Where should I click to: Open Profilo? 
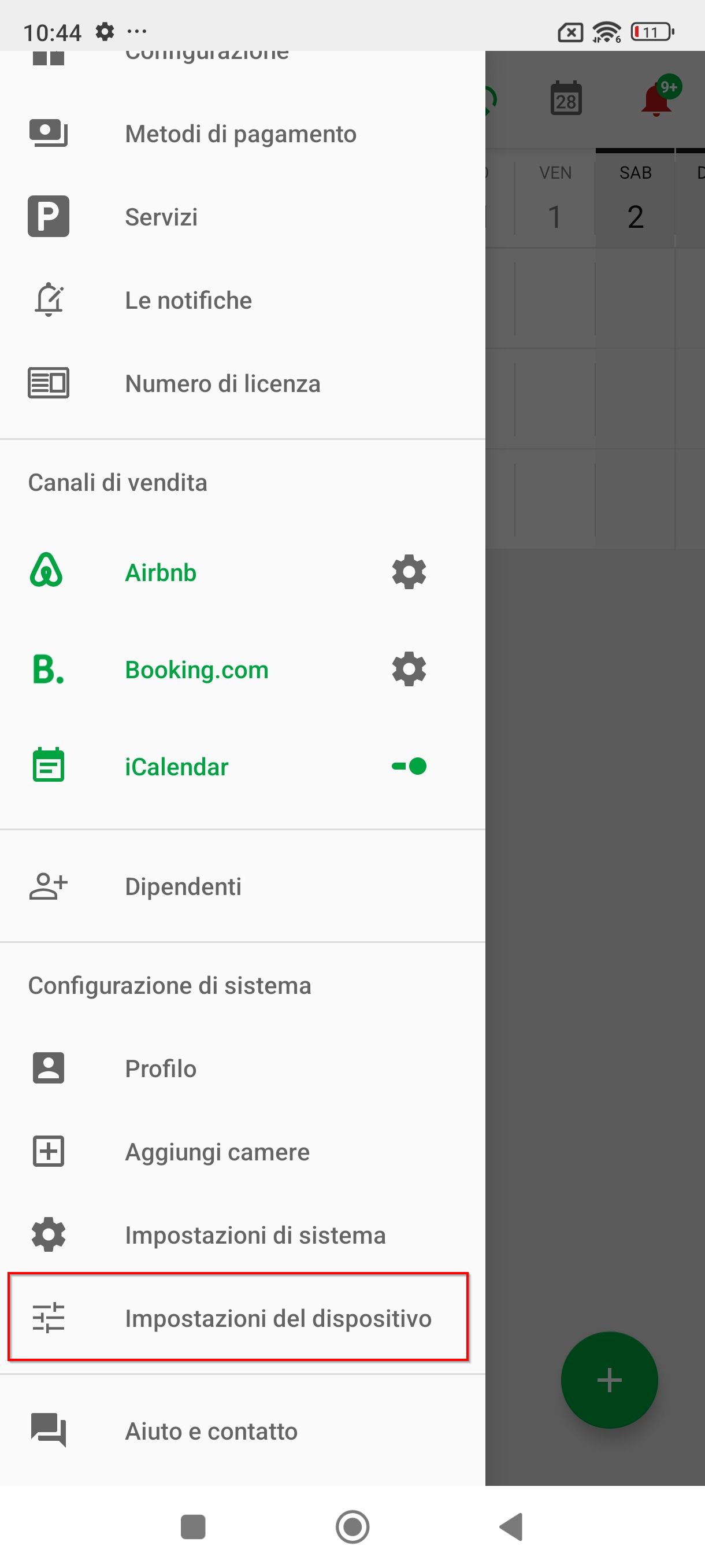[243, 1068]
